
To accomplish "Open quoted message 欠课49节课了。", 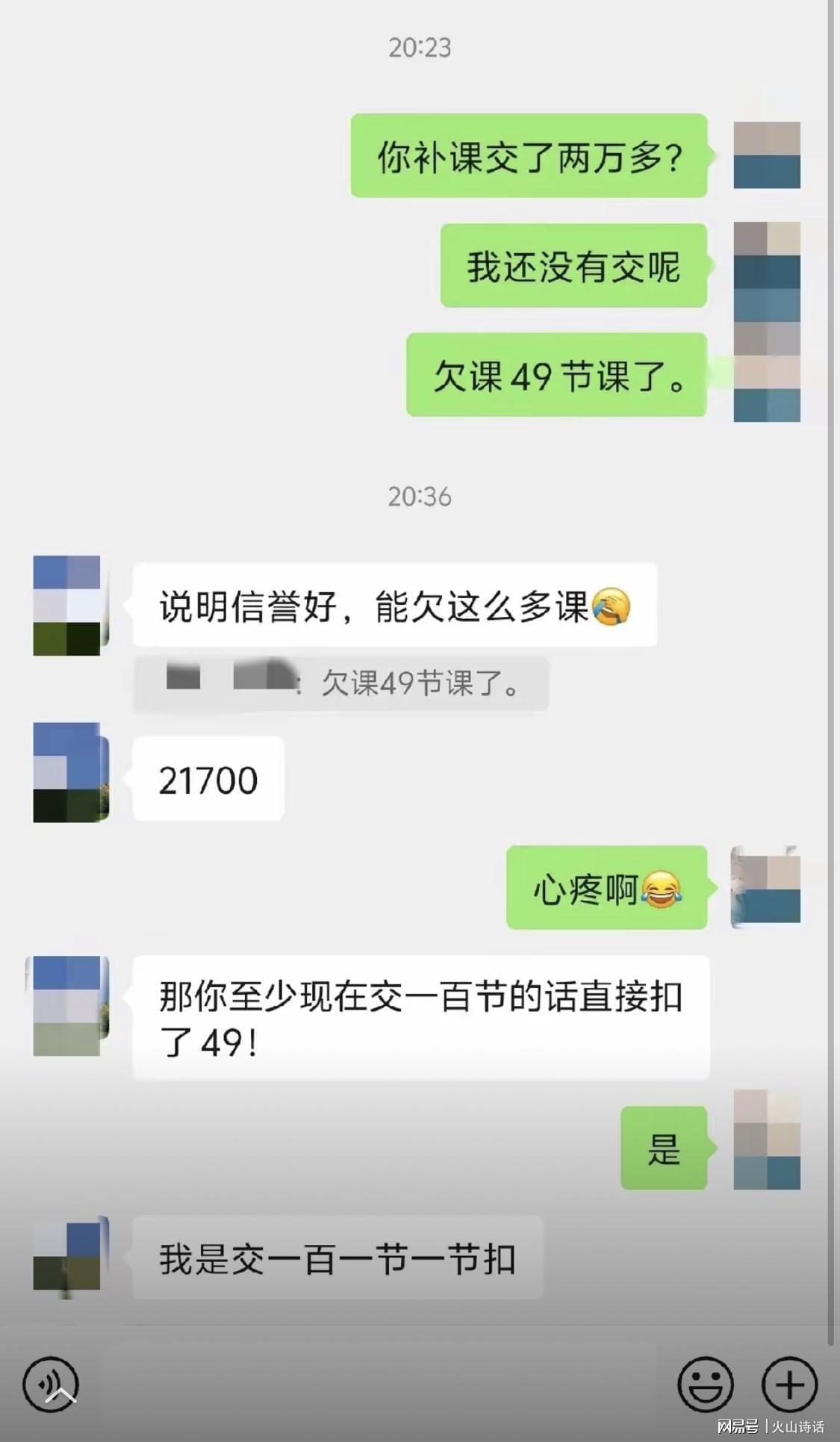I will point(340,683).
